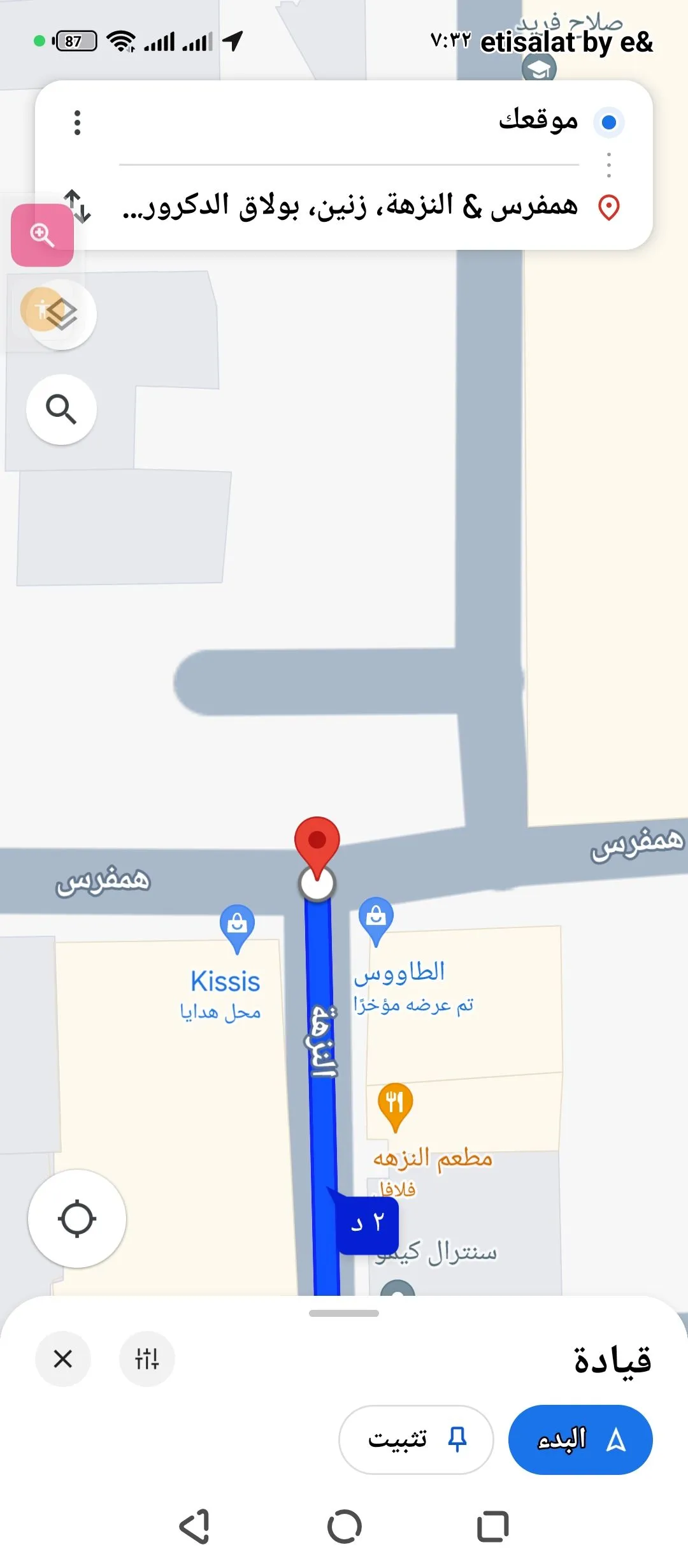
Task: Open مطعم النزهة restaurant marker
Action: tap(395, 1104)
